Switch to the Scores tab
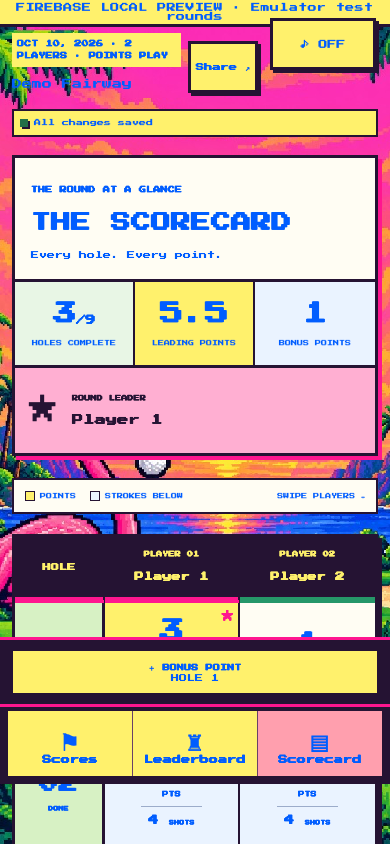 (x=69, y=743)
